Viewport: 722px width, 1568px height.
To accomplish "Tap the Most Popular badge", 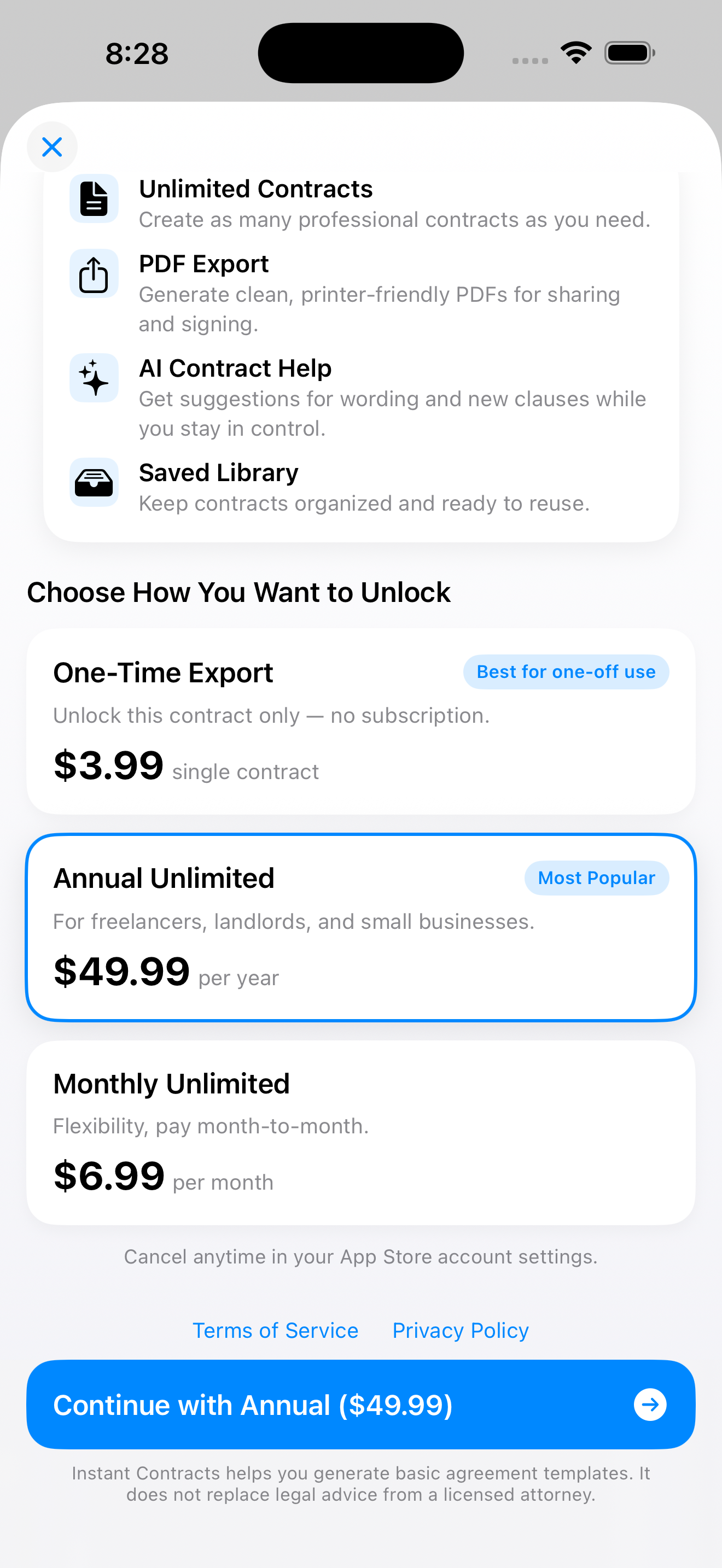I will (596, 877).
